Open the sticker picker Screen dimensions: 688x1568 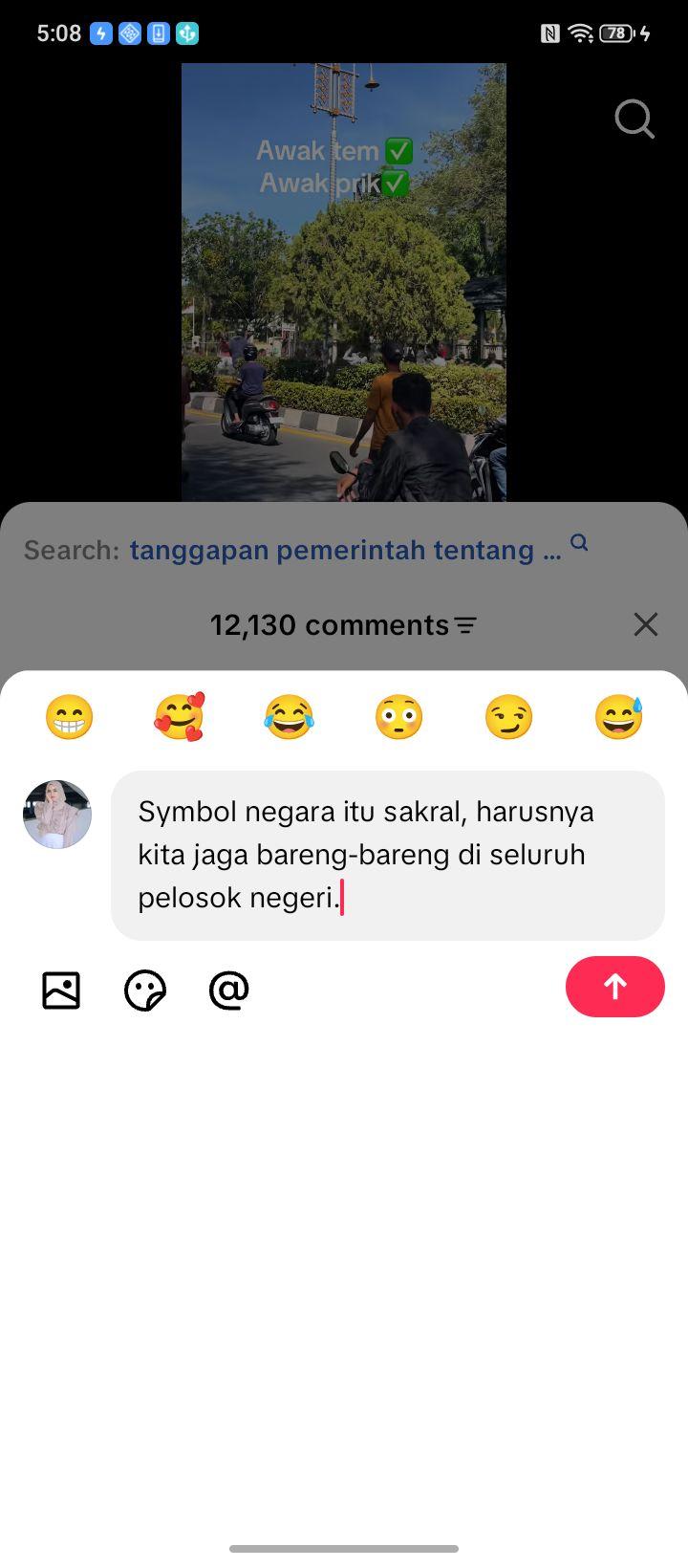coord(145,990)
